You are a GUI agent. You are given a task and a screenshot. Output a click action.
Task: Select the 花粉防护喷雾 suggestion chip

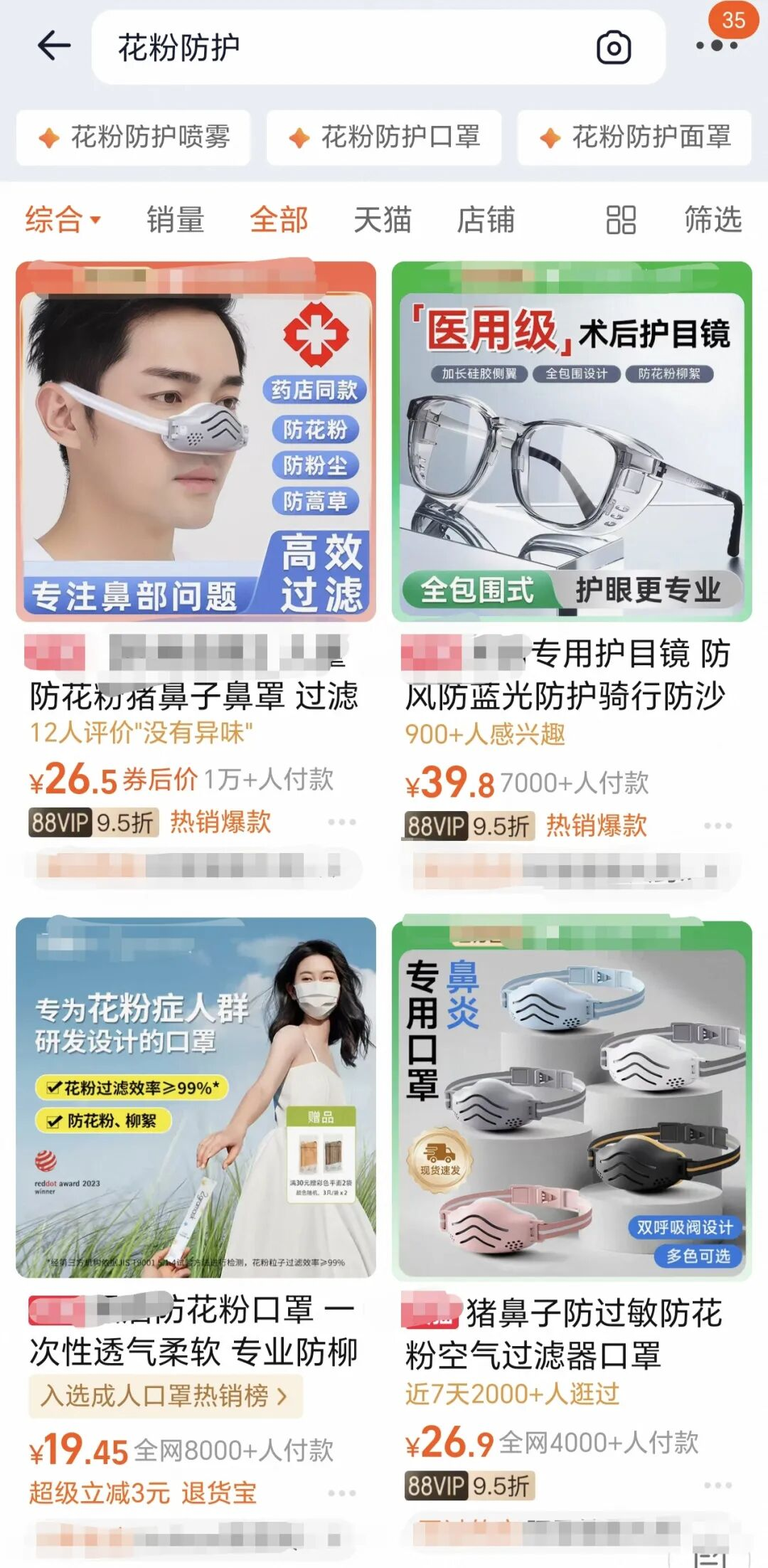(x=134, y=137)
